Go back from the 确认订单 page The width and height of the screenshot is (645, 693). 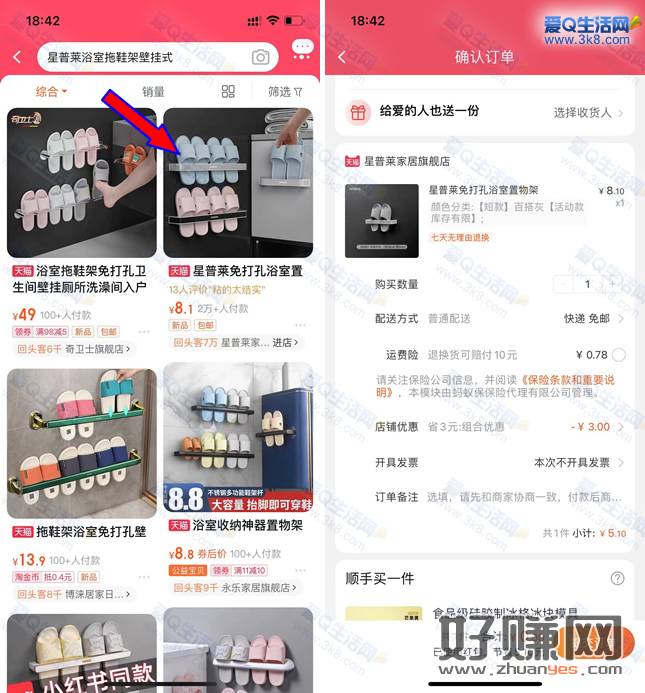(342, 57)
